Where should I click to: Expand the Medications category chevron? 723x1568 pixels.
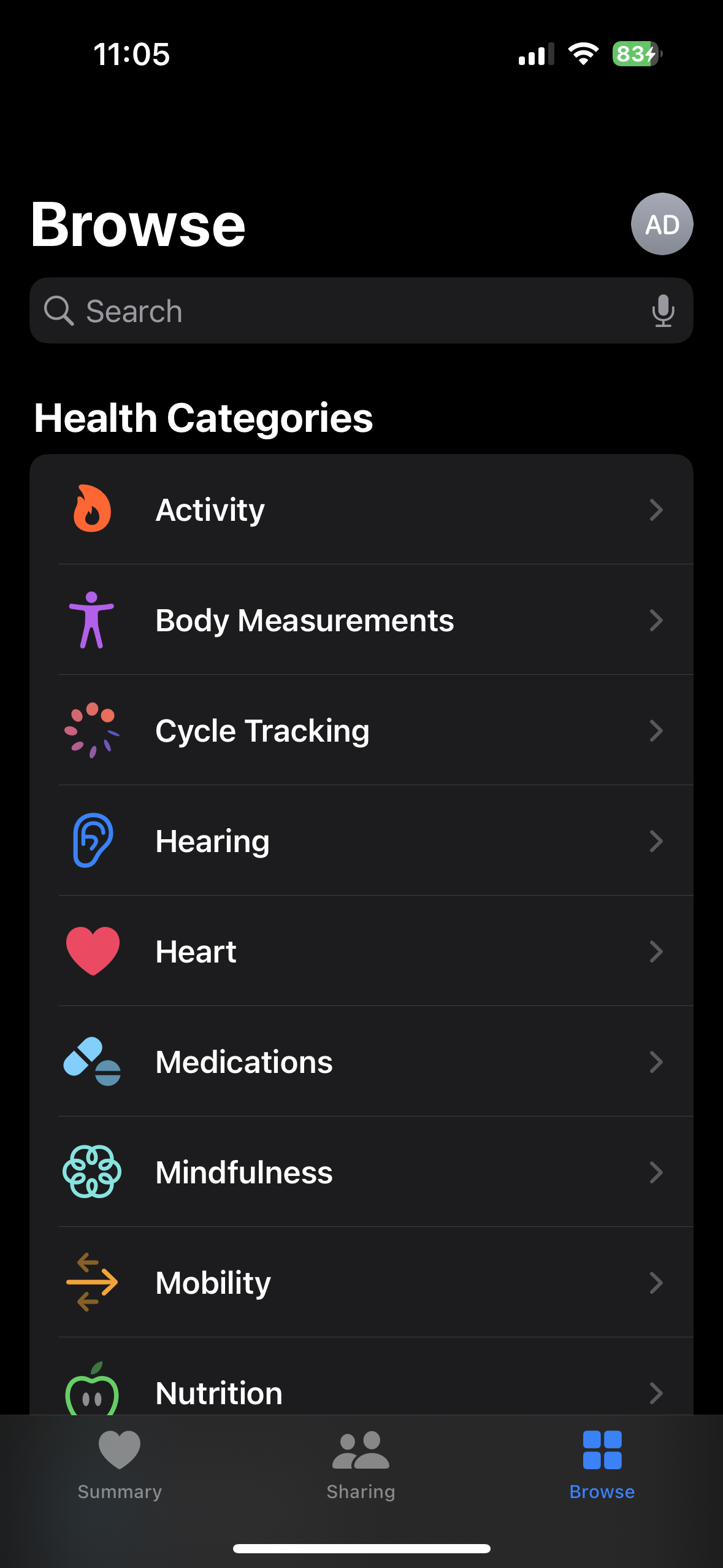coord(656,1062)
